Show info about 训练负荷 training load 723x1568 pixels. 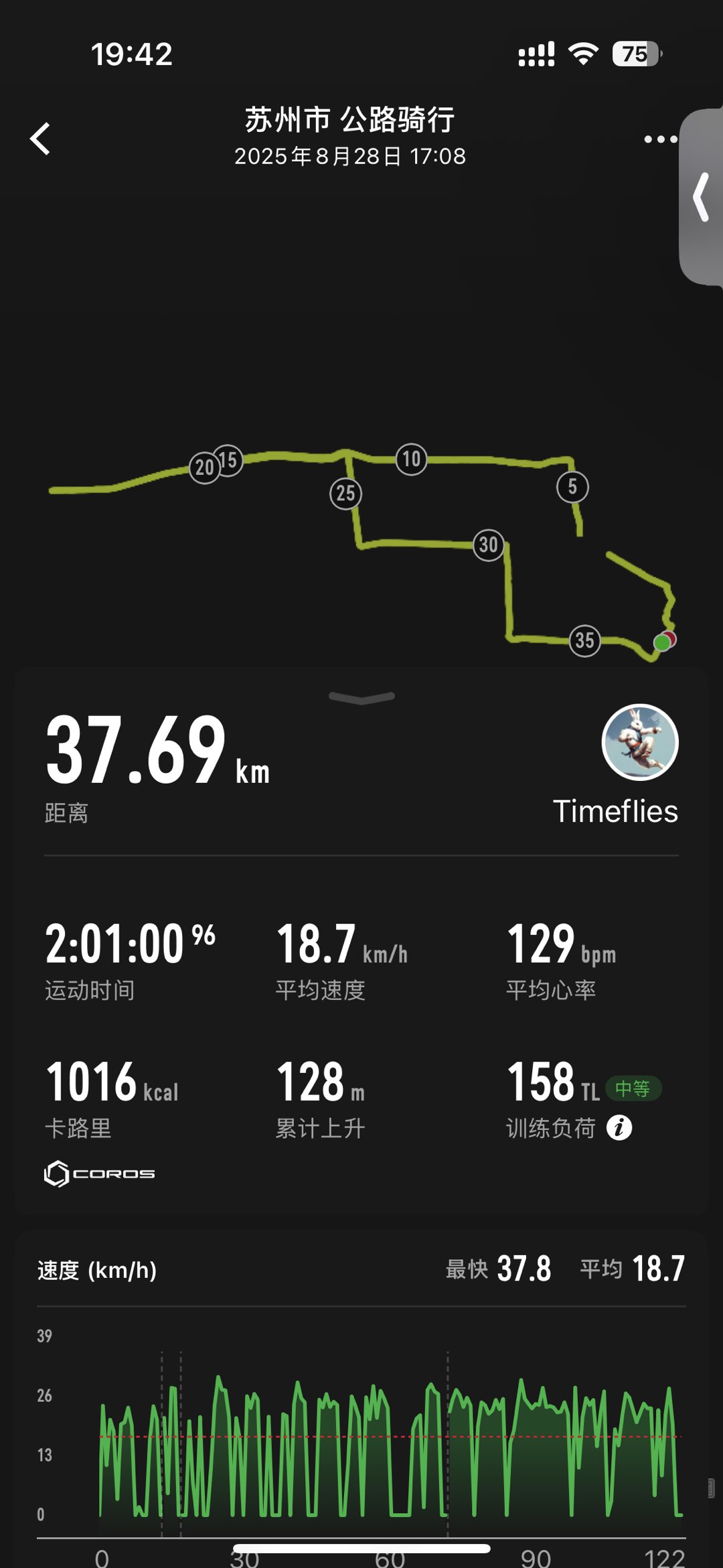tap(619, 1128)
